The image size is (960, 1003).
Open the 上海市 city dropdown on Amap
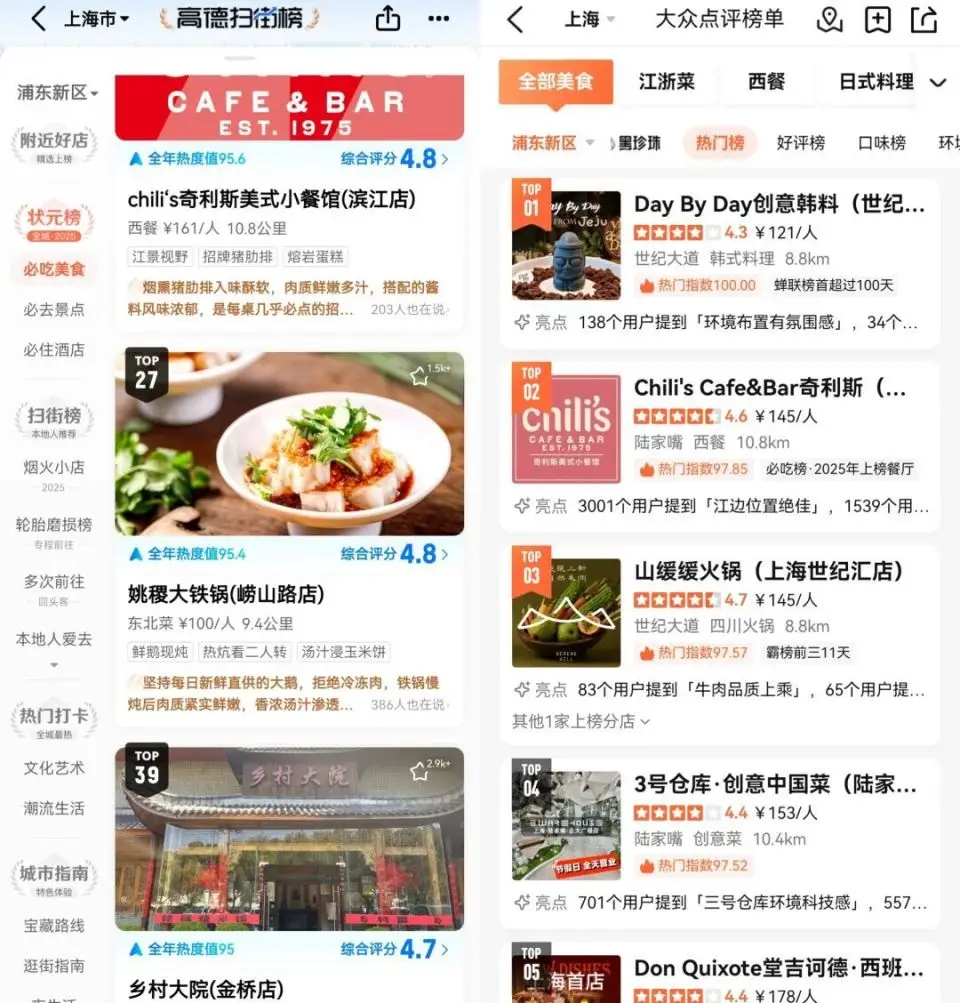[x=95, y=18]
